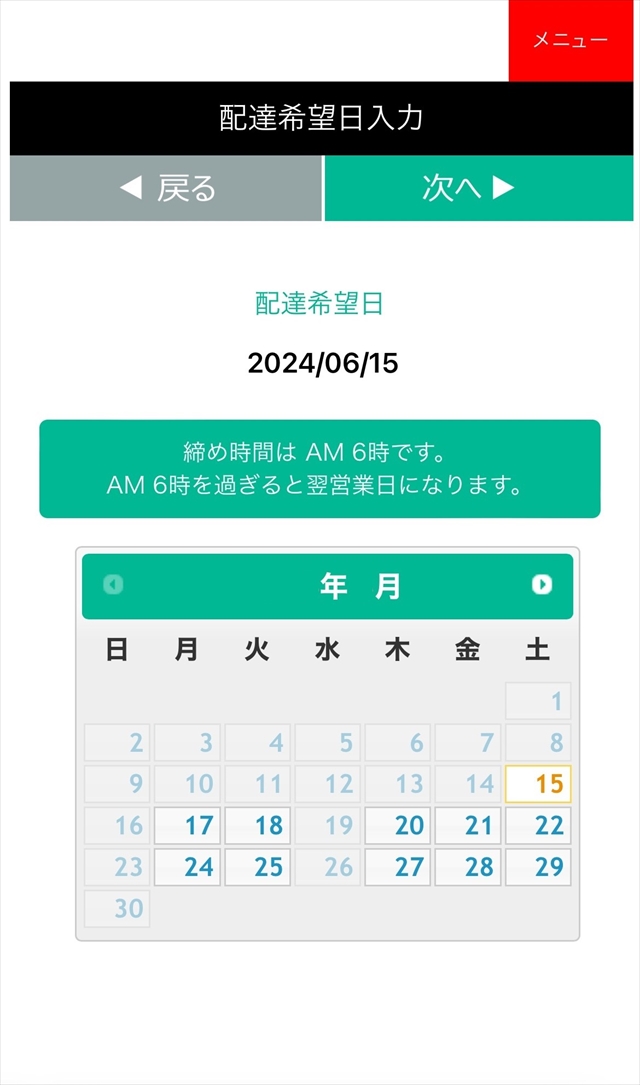Advance the calendar to the next month
Image resolution: width=640 pixels, height=1085 pixels.
(541, 585)
